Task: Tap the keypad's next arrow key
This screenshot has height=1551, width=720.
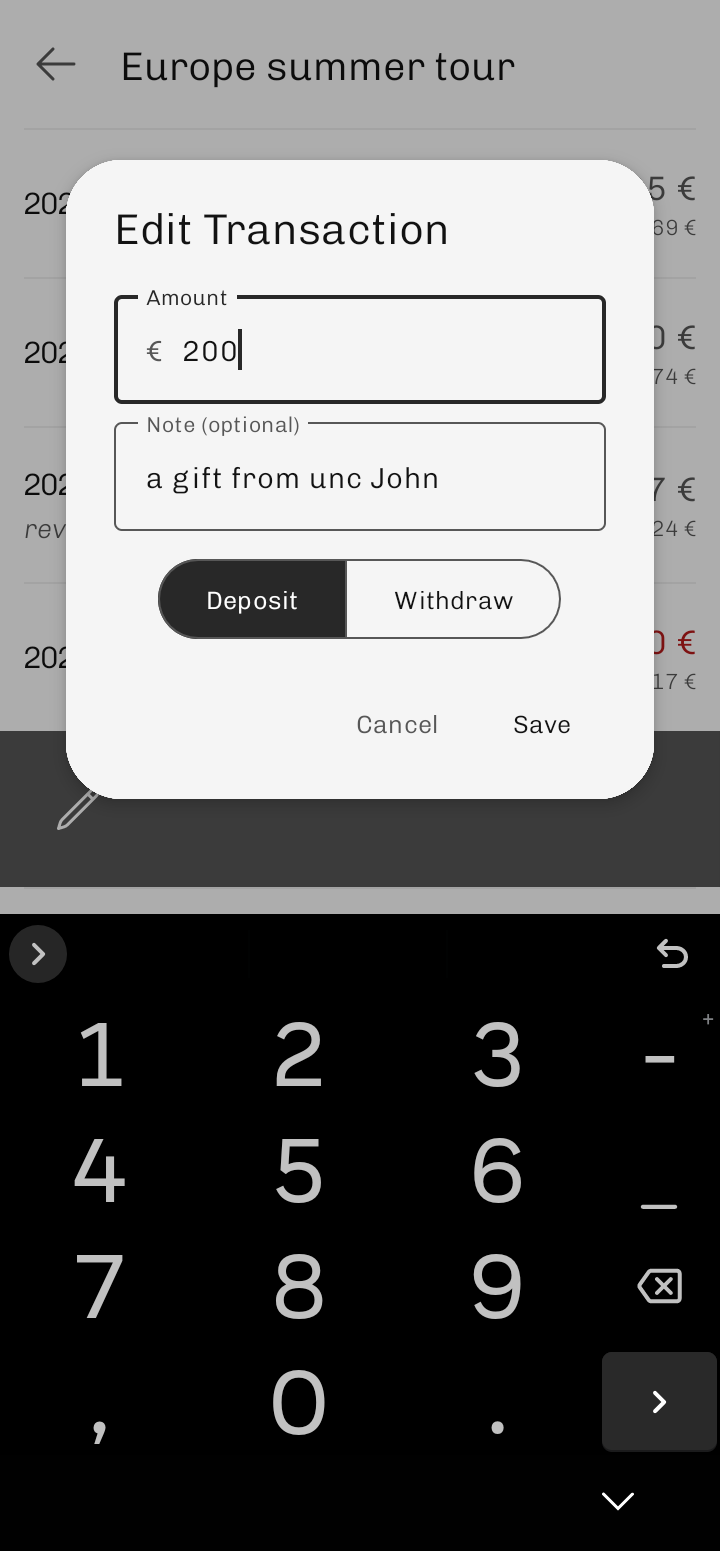Action: click(659, 1402)
